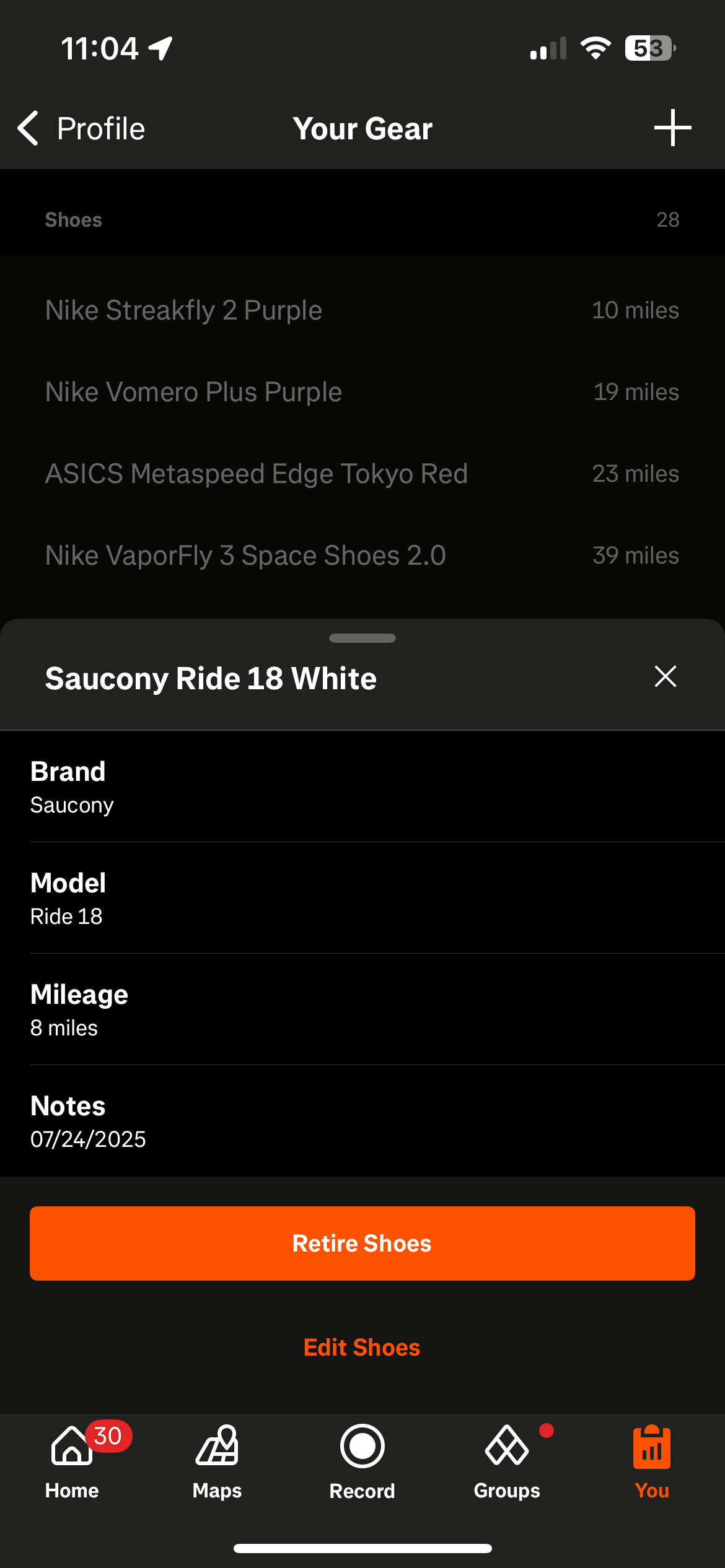Open the Maps tab
The width and height of the screenshot is (725, 1568).
pos(217,1461)
